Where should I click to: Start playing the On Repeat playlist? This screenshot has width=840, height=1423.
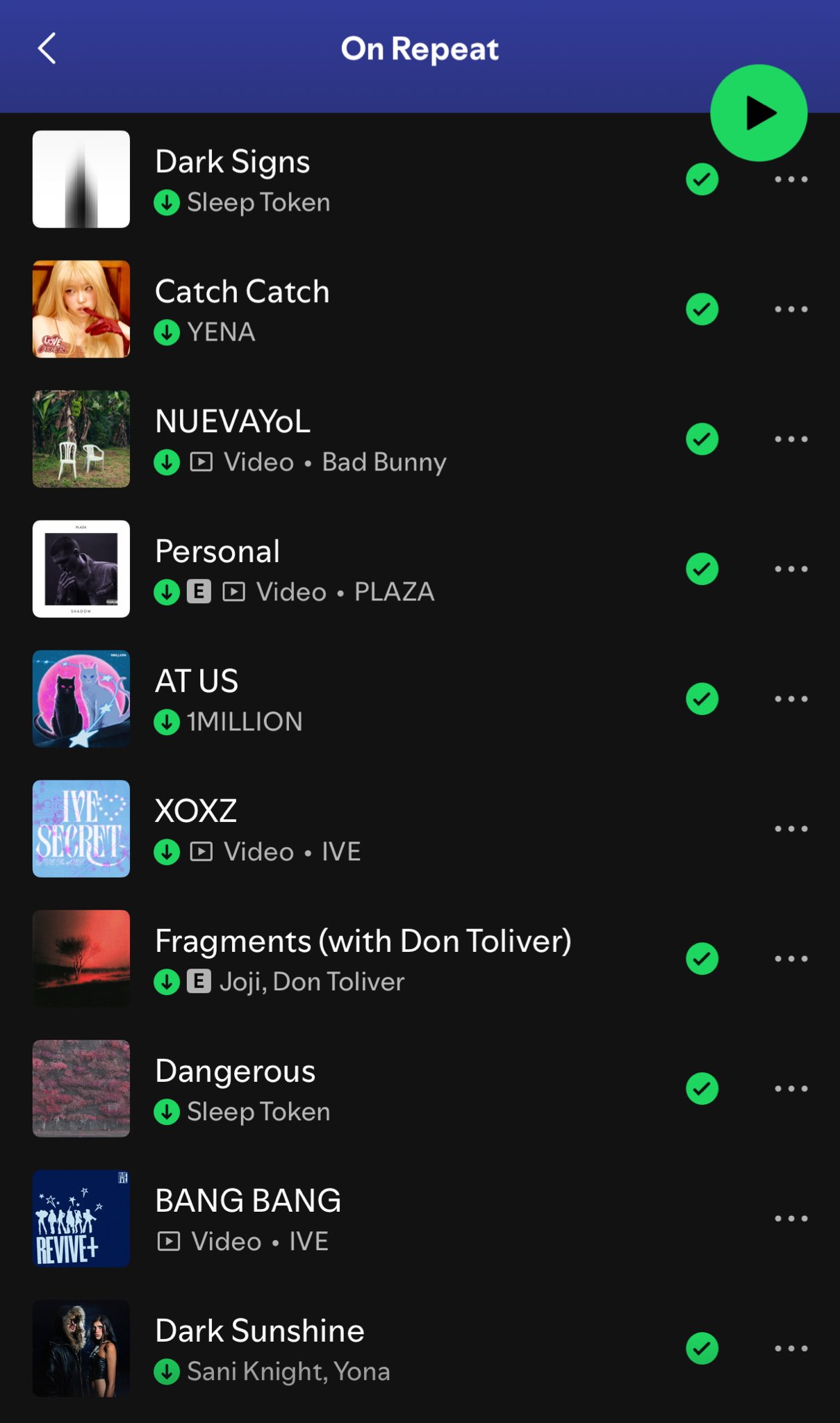(x=758, y=113)
